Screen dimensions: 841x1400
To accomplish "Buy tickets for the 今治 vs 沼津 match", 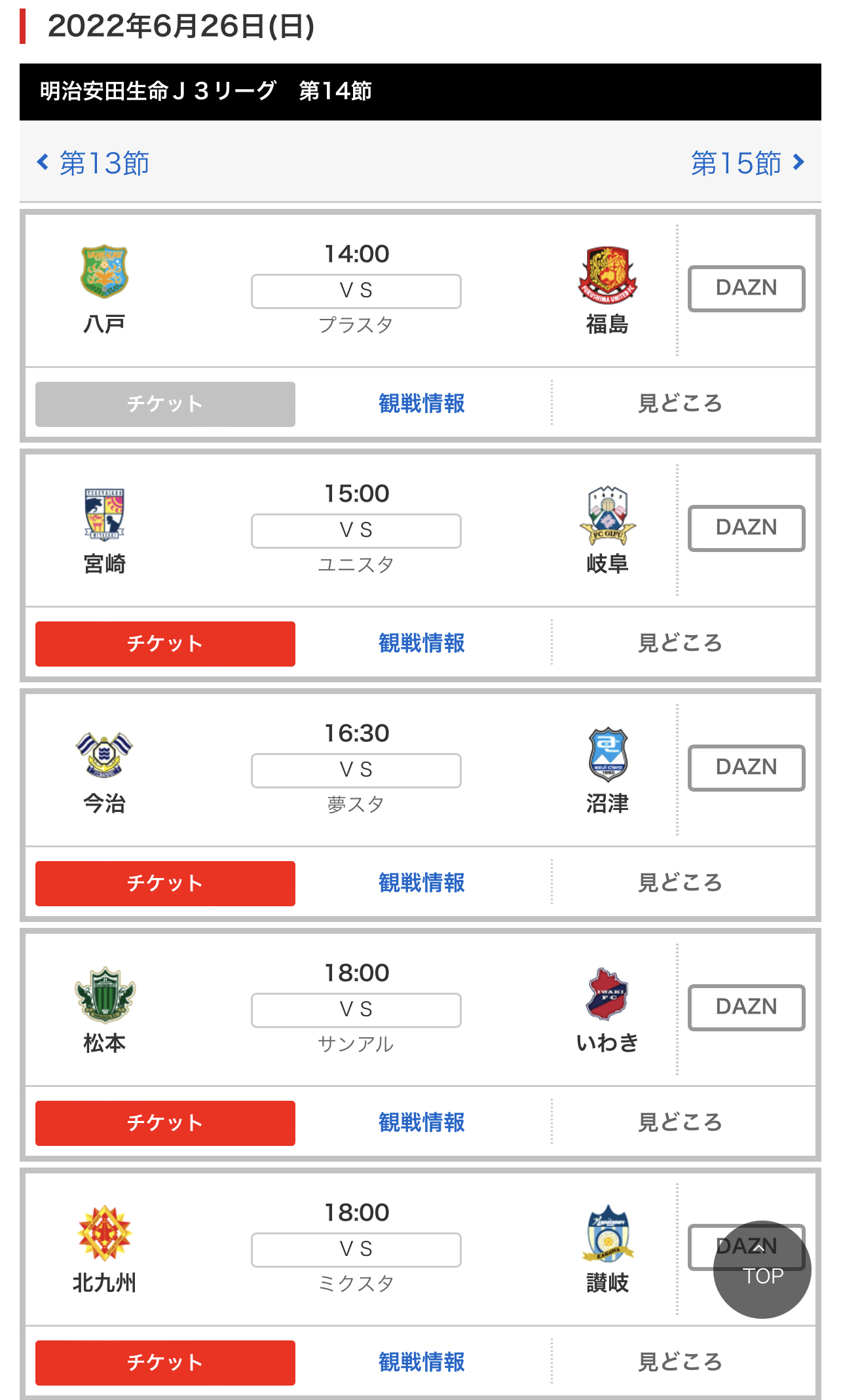I will (x=165, y=883).
